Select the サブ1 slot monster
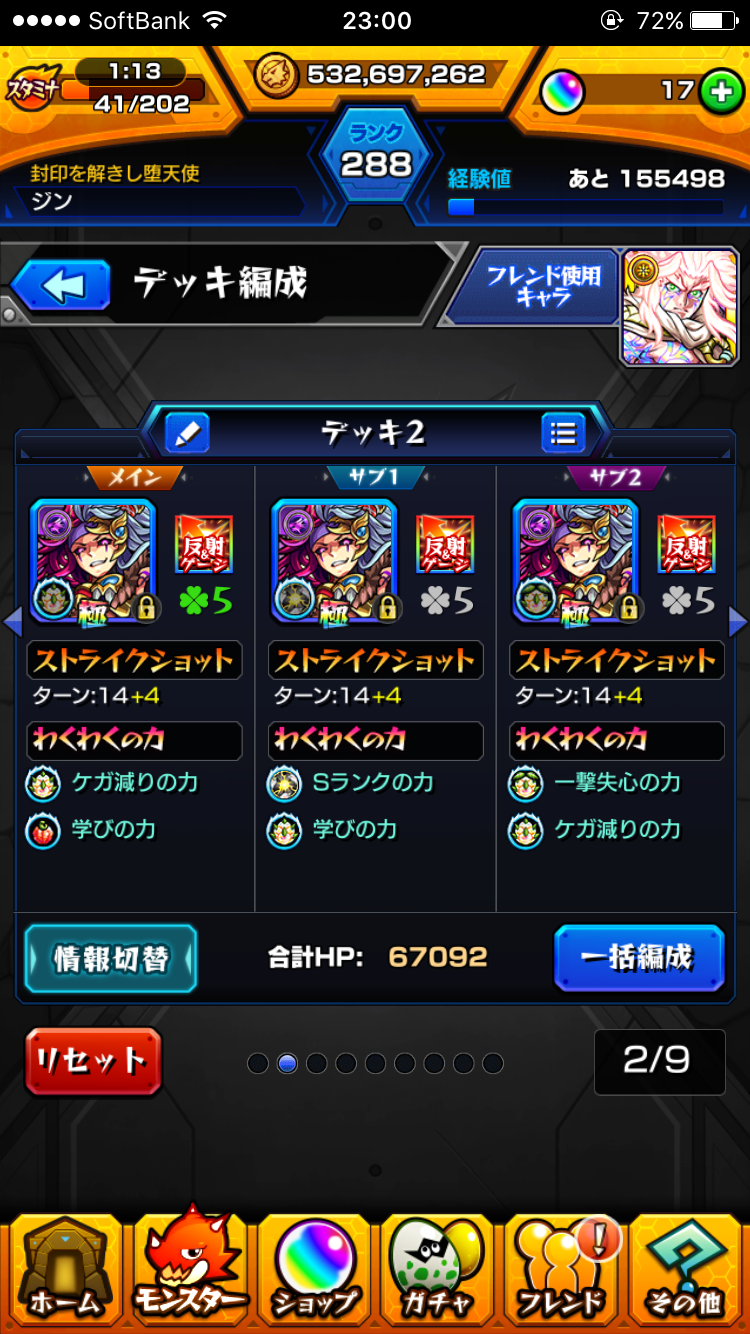This screenshot has width=750, height=1334. pos(335,561)
